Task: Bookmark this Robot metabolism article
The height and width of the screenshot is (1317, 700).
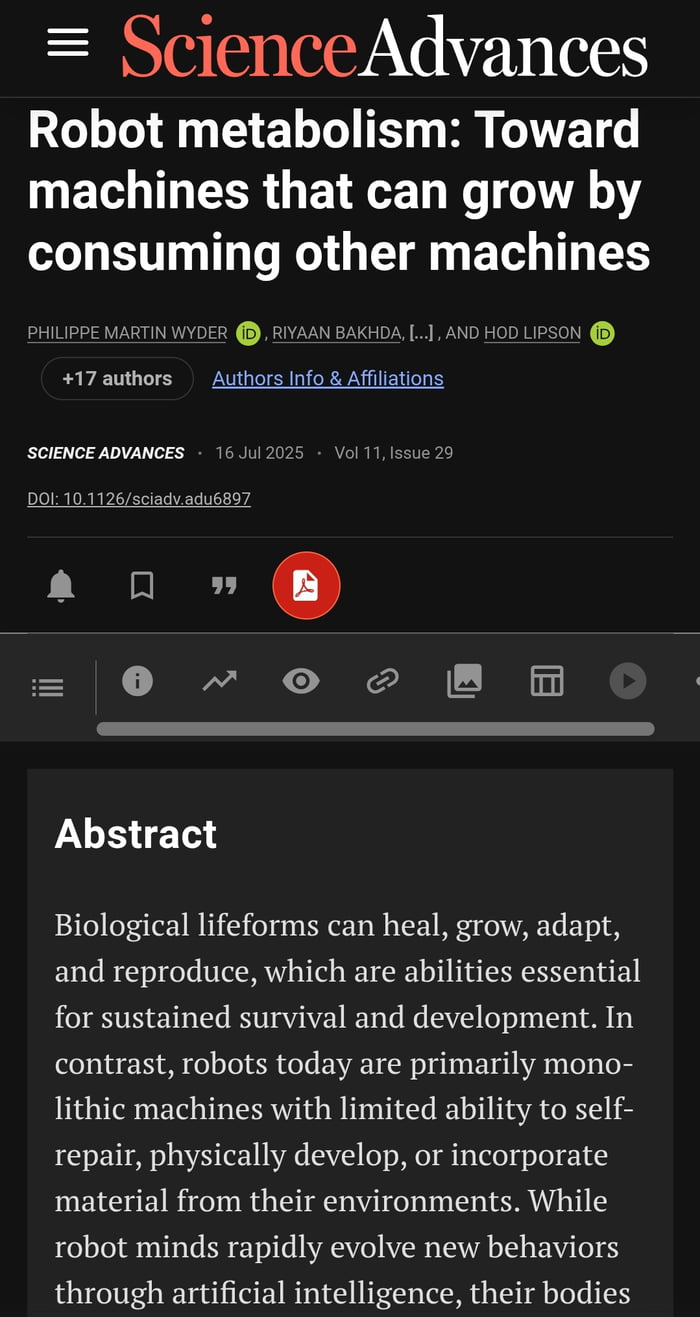Action: [x=142, y=586]
